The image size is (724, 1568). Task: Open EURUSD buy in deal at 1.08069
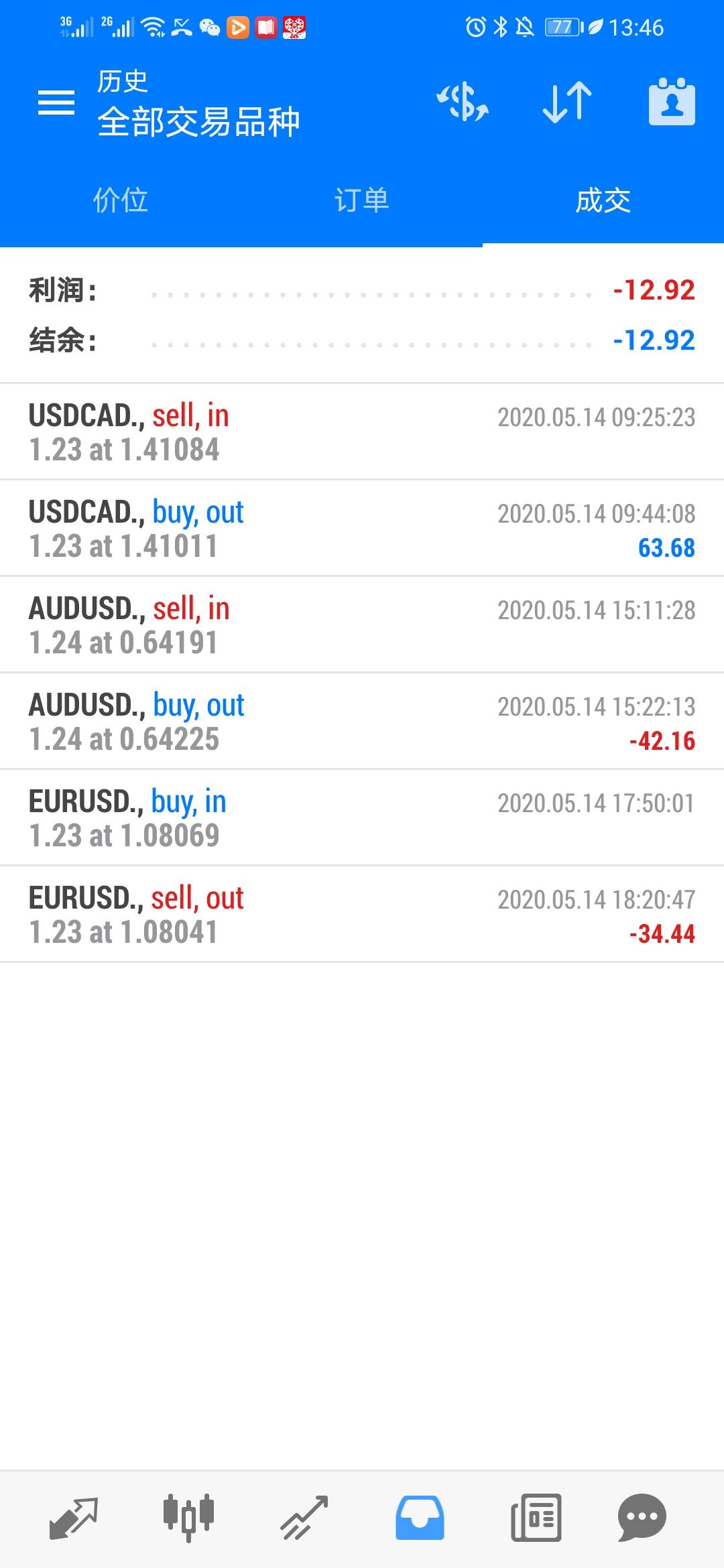[x=362, y=818]
